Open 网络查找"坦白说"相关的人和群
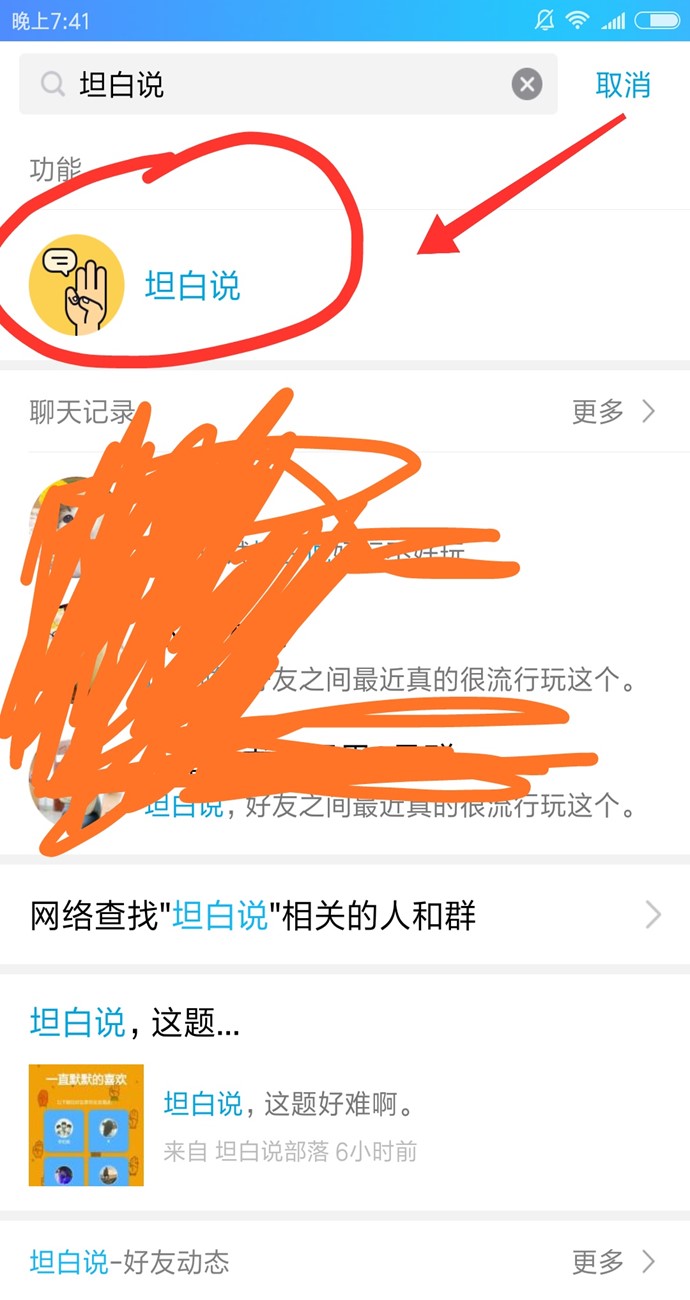 [x=345, y=914]
